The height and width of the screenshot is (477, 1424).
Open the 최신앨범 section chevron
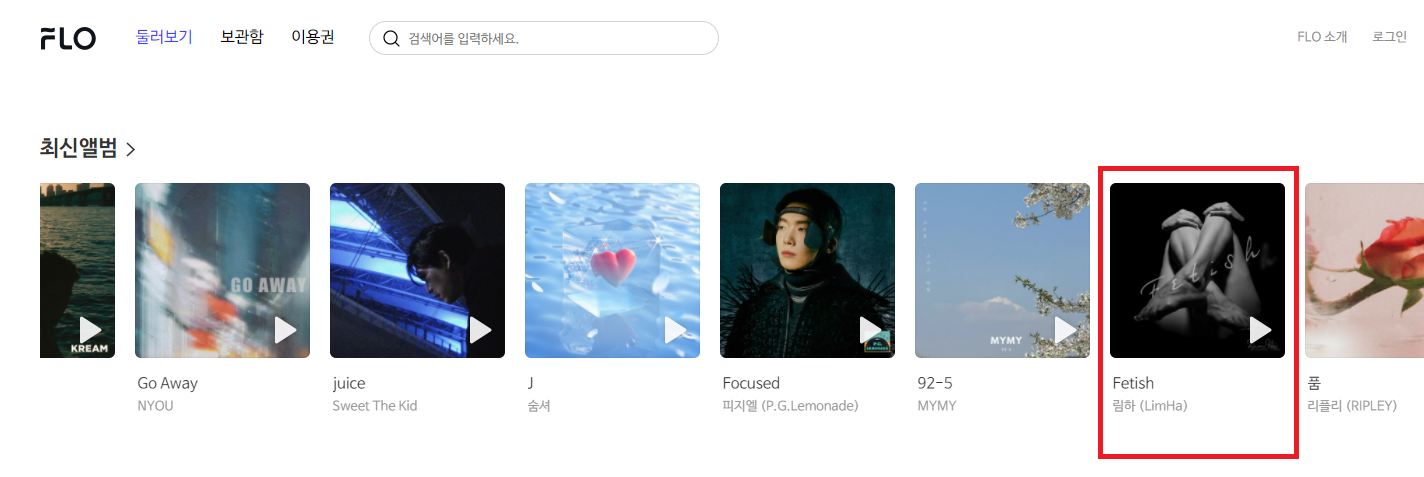click(x=131, y=150)
